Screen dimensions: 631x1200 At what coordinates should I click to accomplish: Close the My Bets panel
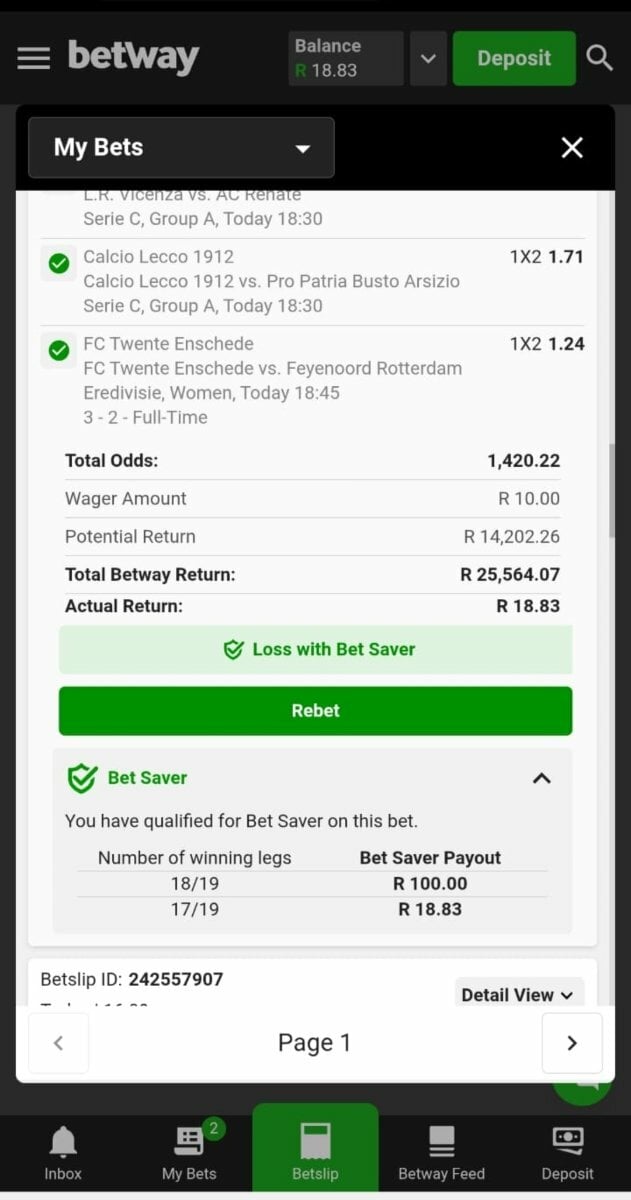click(572, 148)
